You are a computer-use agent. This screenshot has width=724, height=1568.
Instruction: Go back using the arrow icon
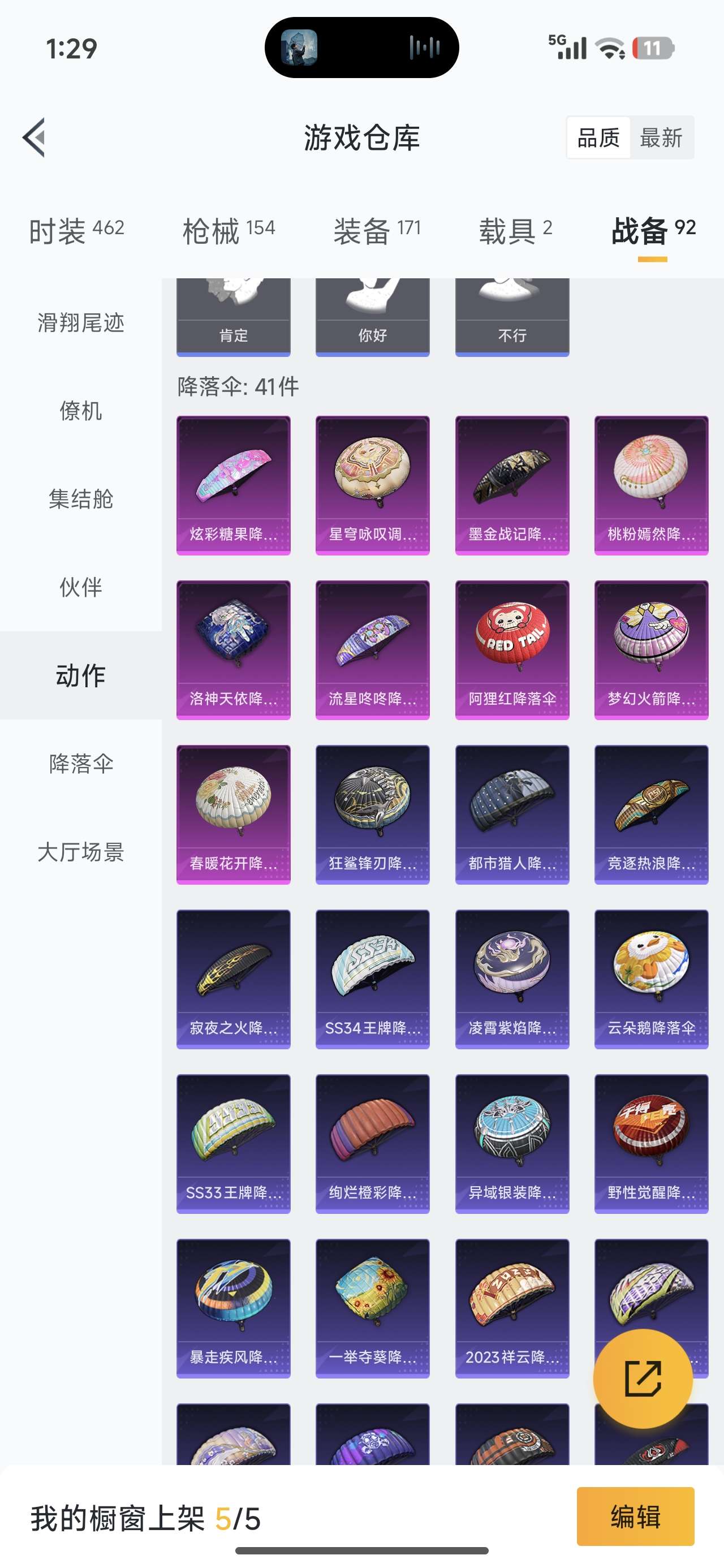coord(35,137)
